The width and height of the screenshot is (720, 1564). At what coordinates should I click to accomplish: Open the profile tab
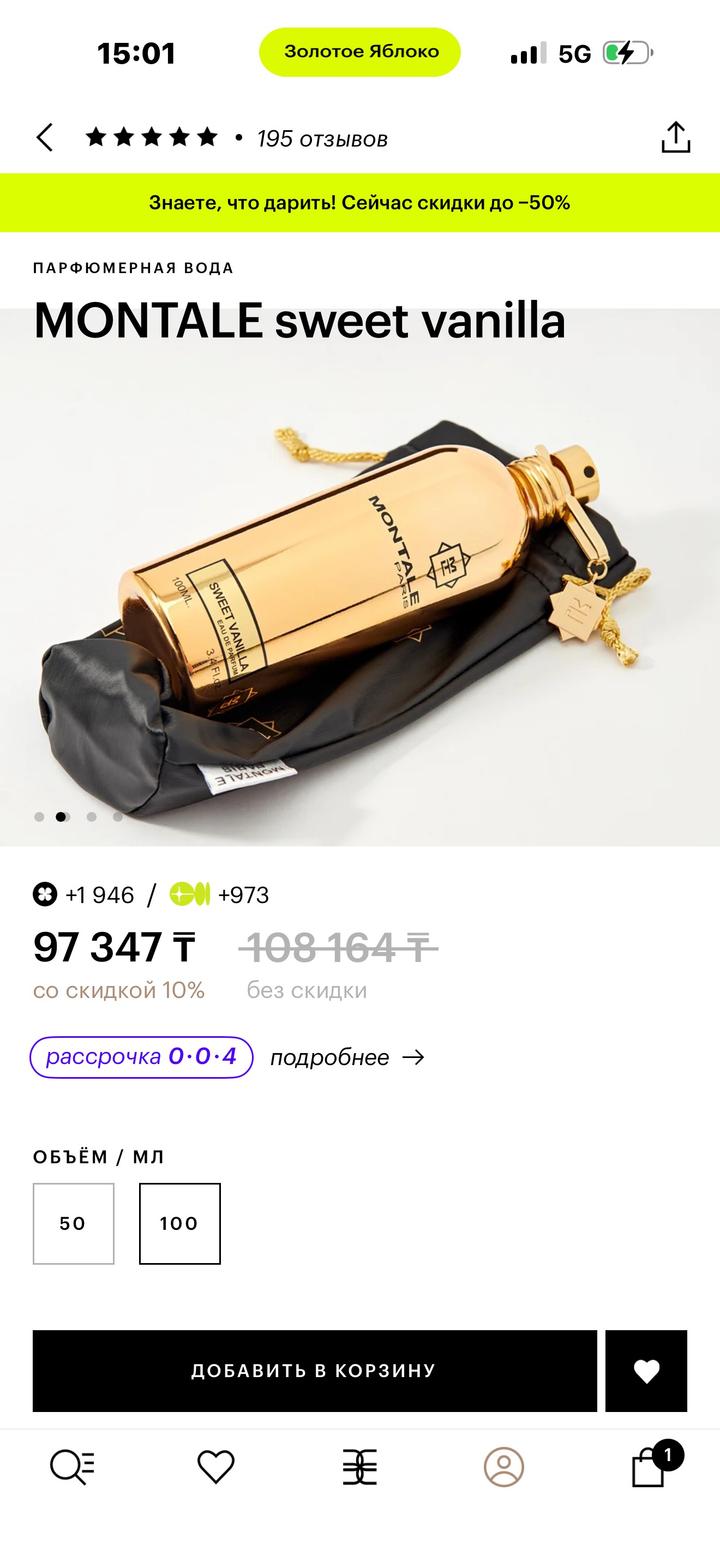[x=504, y=1467]
